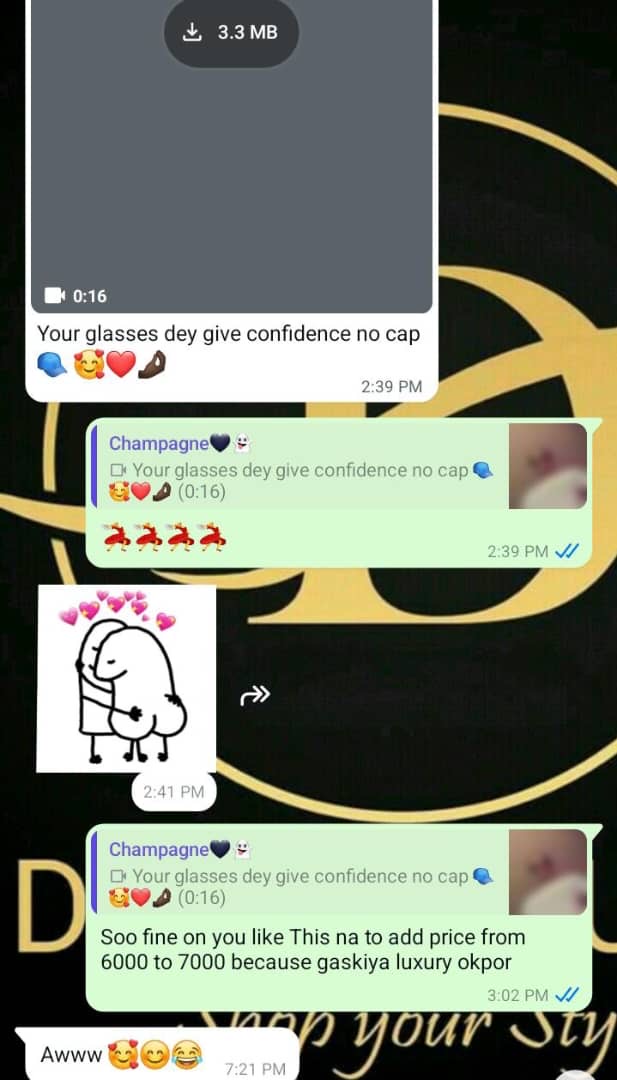
Task: Download the 3.3 MB video
Action: tap(231, 33)
